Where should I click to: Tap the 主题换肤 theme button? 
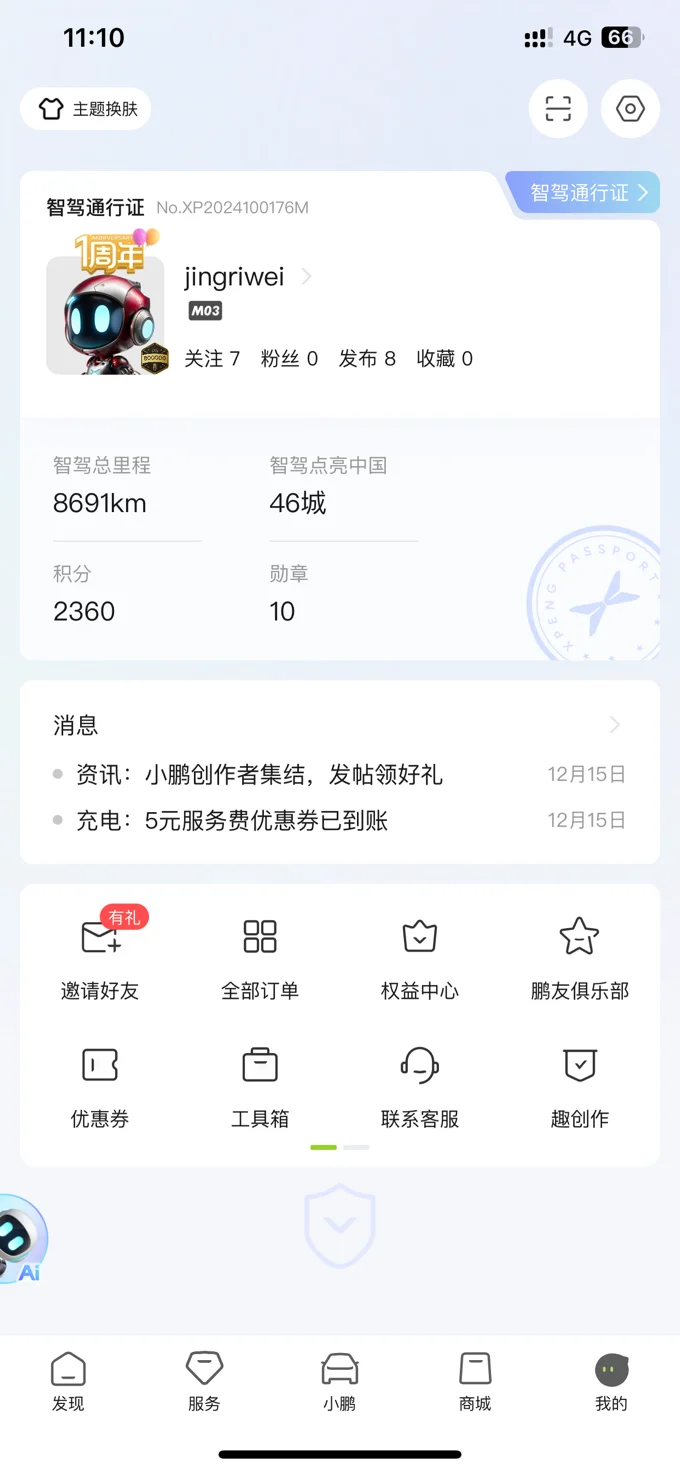(x=86, y=109)
